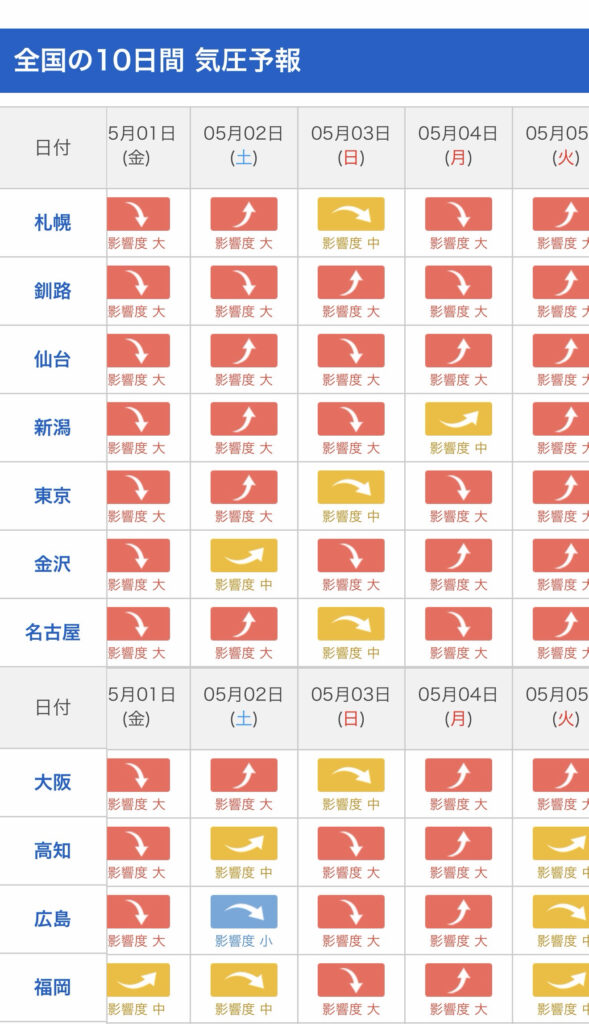View the 大阪 pressure forecast
Viewport: 589px width, 1024px height.
[52, 782]
